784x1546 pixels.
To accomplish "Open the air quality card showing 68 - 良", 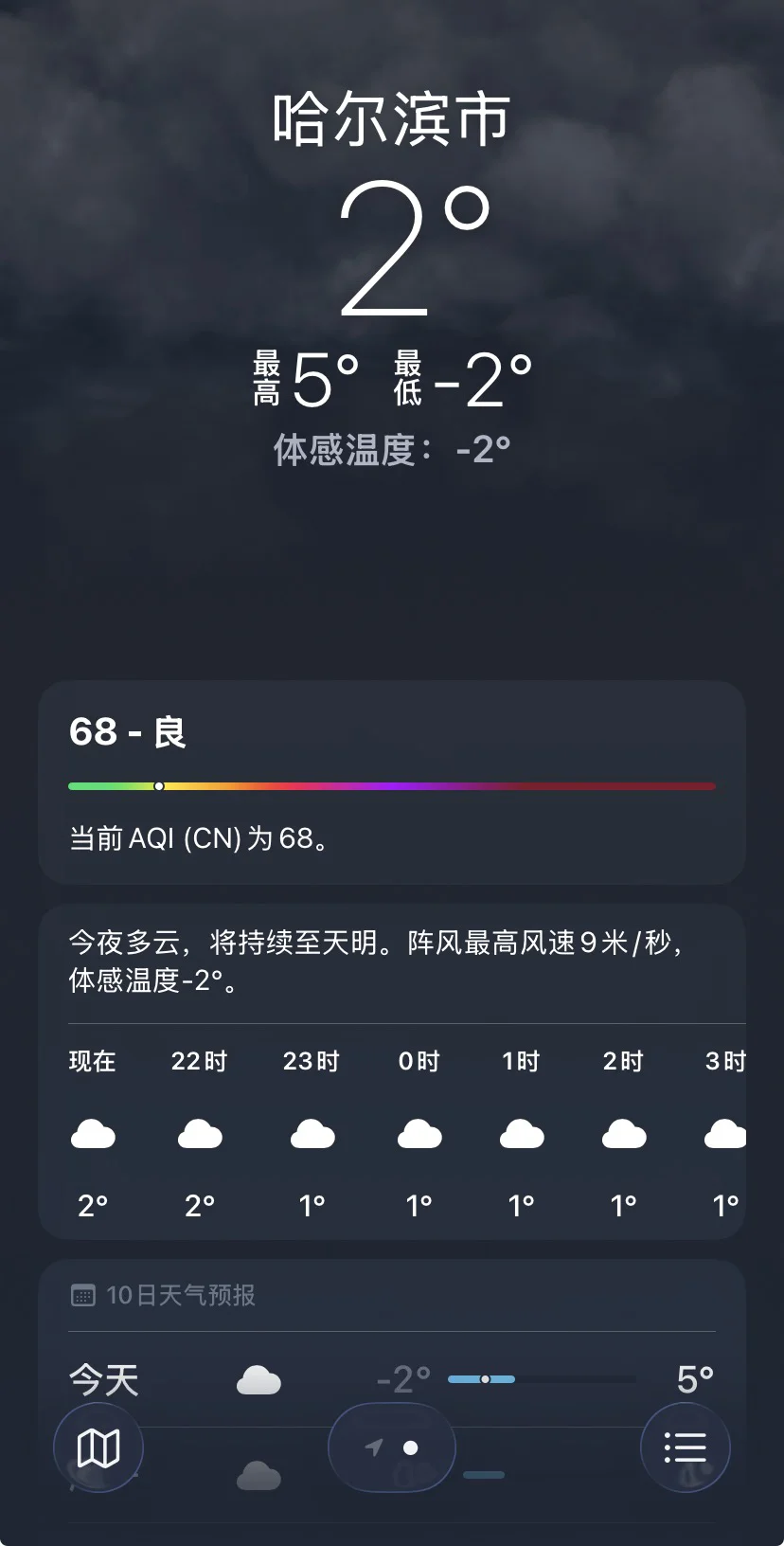I will pyautogui.click(x=392, y=782).
